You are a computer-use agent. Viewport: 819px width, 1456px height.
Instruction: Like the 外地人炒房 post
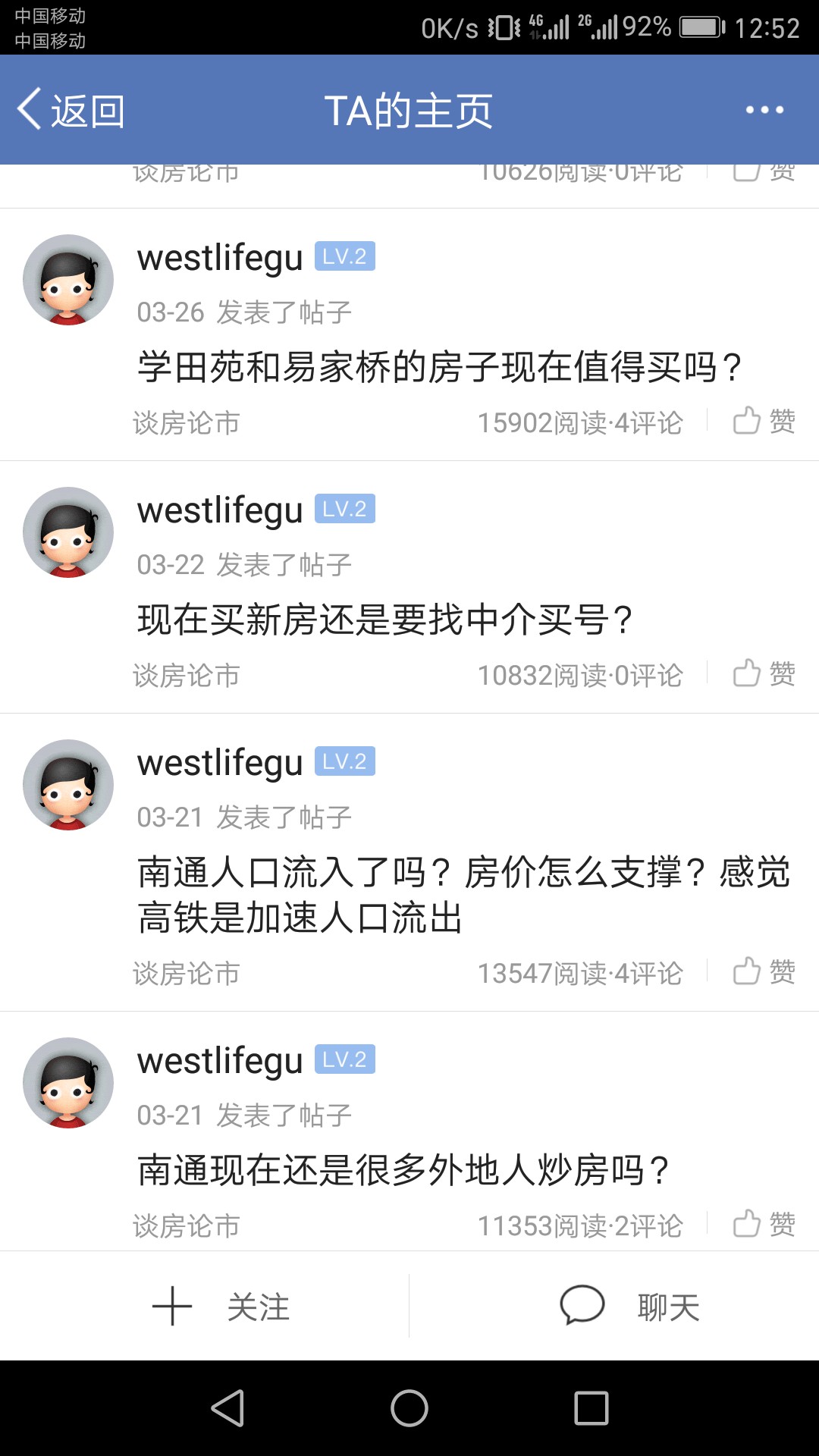pos(764,1225)
